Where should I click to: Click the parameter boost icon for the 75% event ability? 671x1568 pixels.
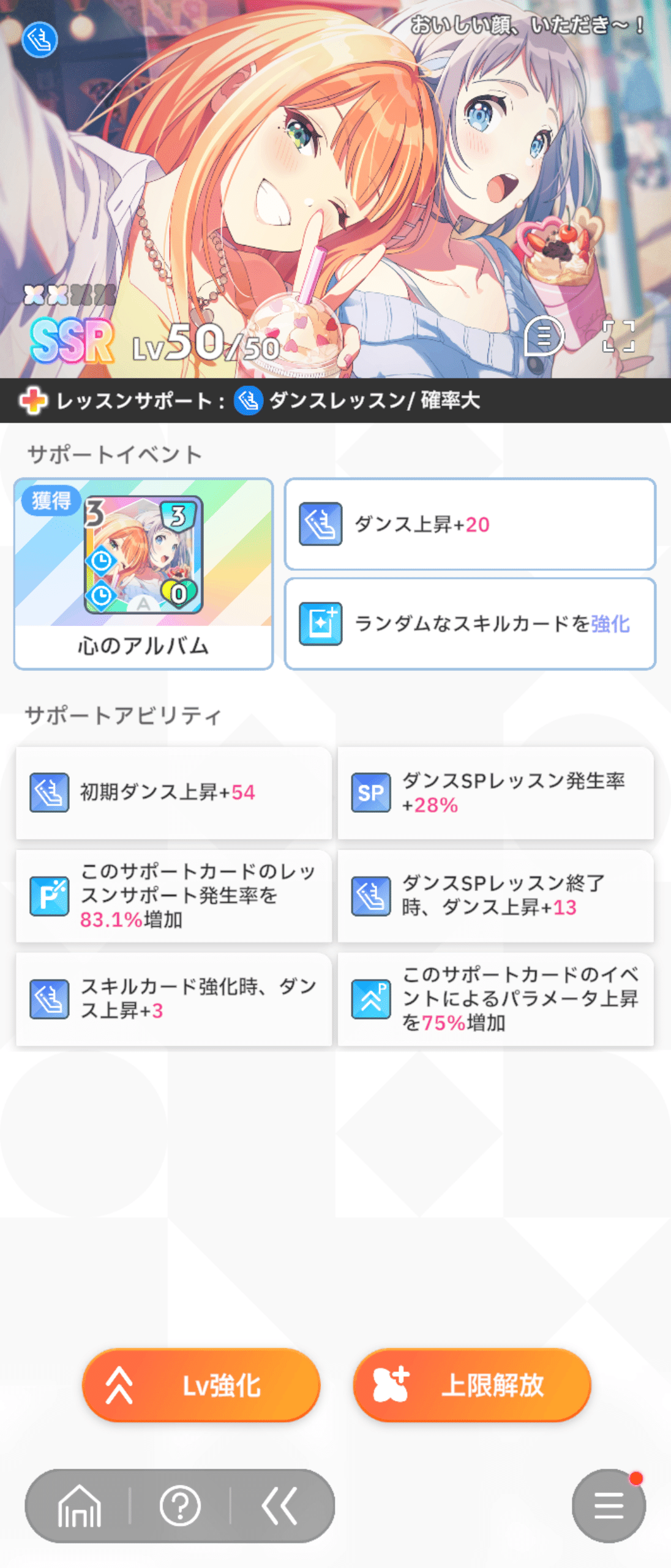[370, 1000]
